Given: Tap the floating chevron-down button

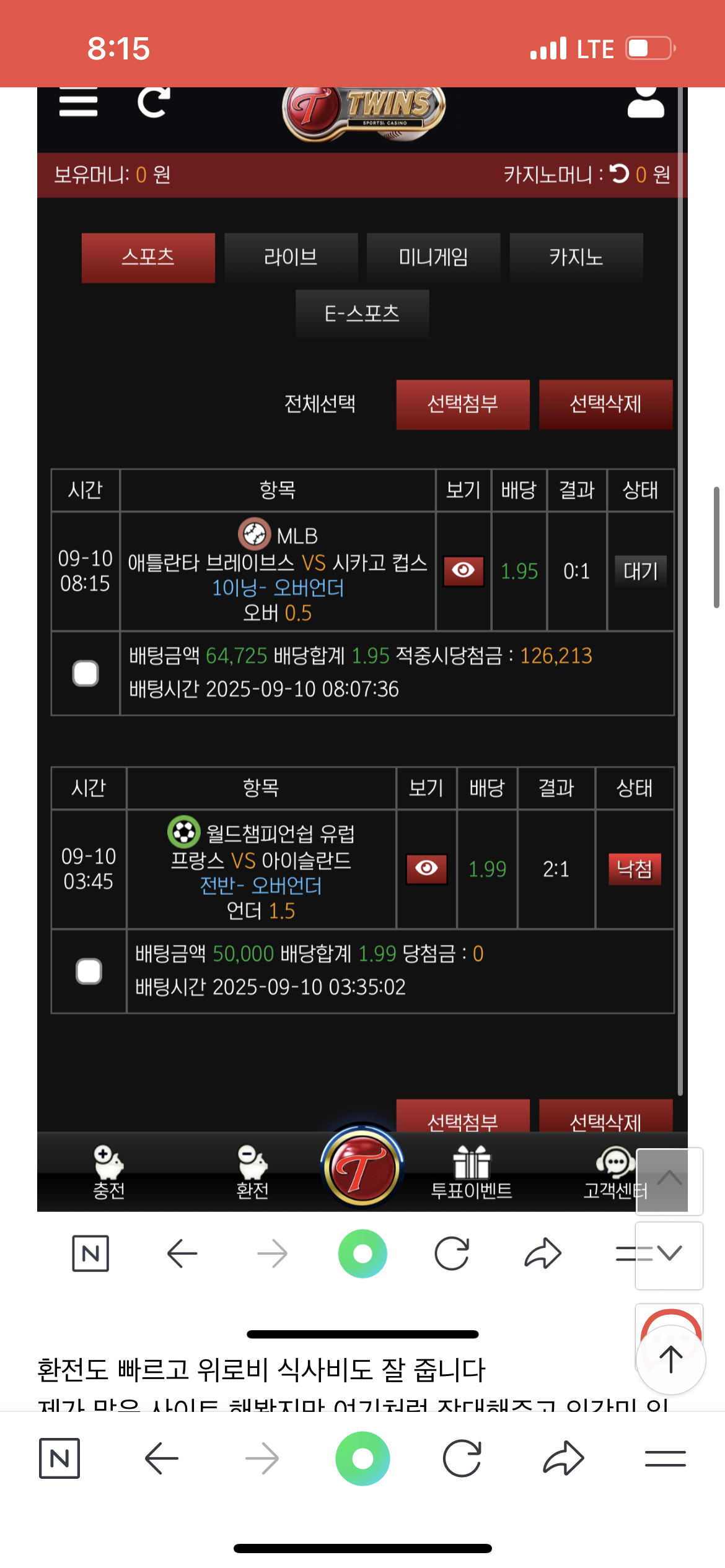Looking at the screenshot, I should click(669, 1254).
